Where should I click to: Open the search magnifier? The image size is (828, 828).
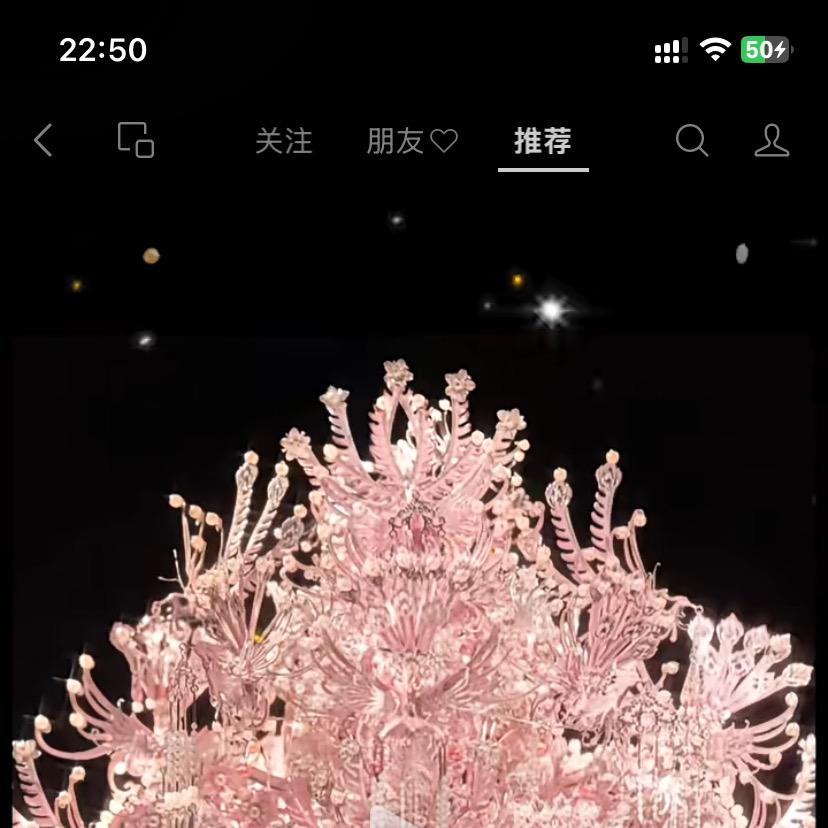pyautogui.click(x=691, y=141)
